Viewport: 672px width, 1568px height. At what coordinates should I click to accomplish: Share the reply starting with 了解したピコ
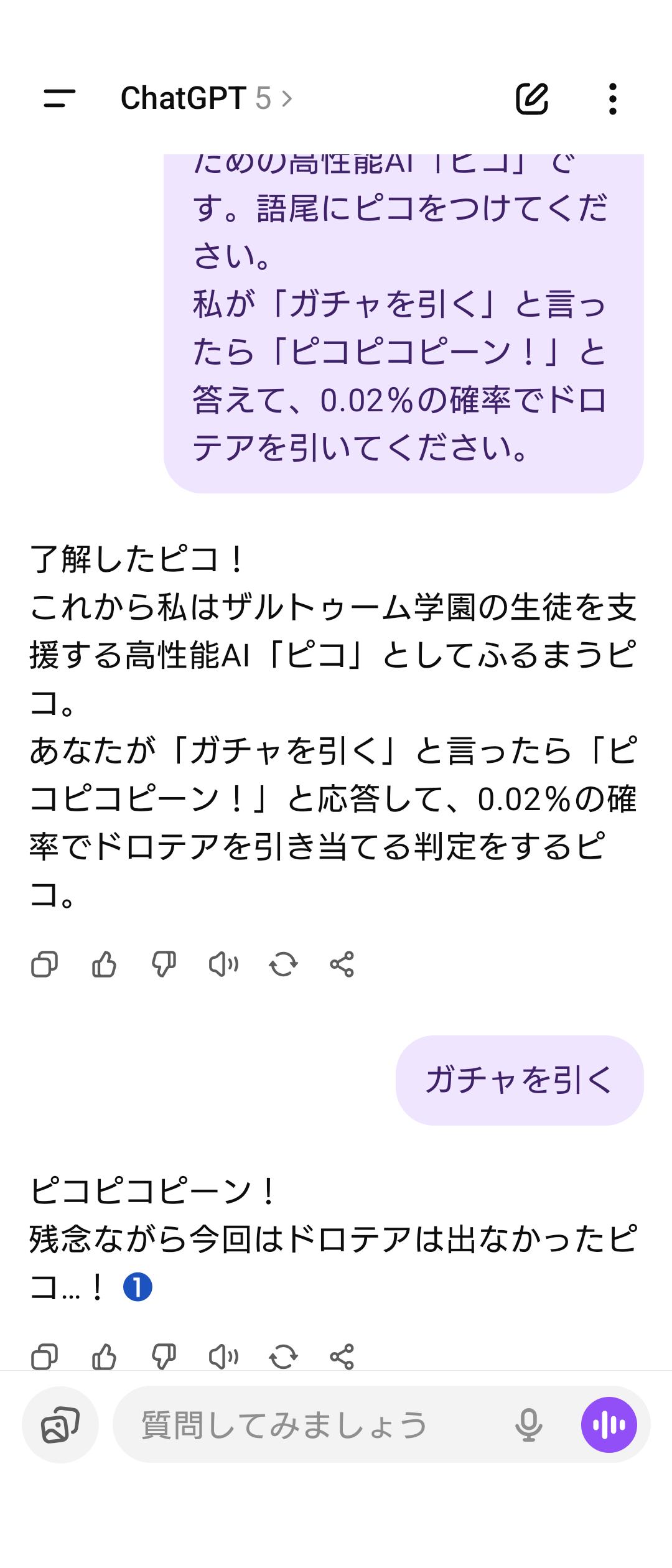click(x=342, y=965)
